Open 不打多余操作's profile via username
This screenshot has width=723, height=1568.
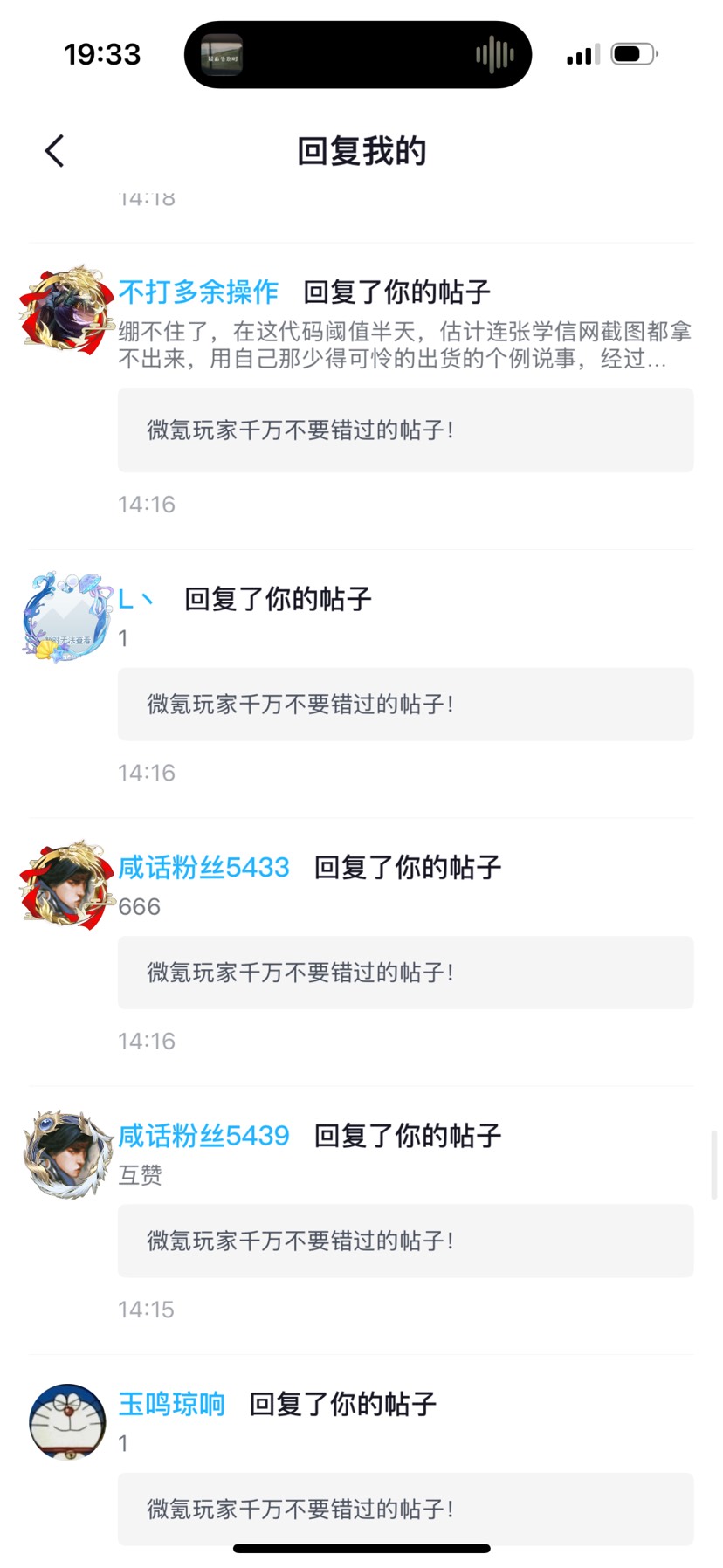[198, 292]
